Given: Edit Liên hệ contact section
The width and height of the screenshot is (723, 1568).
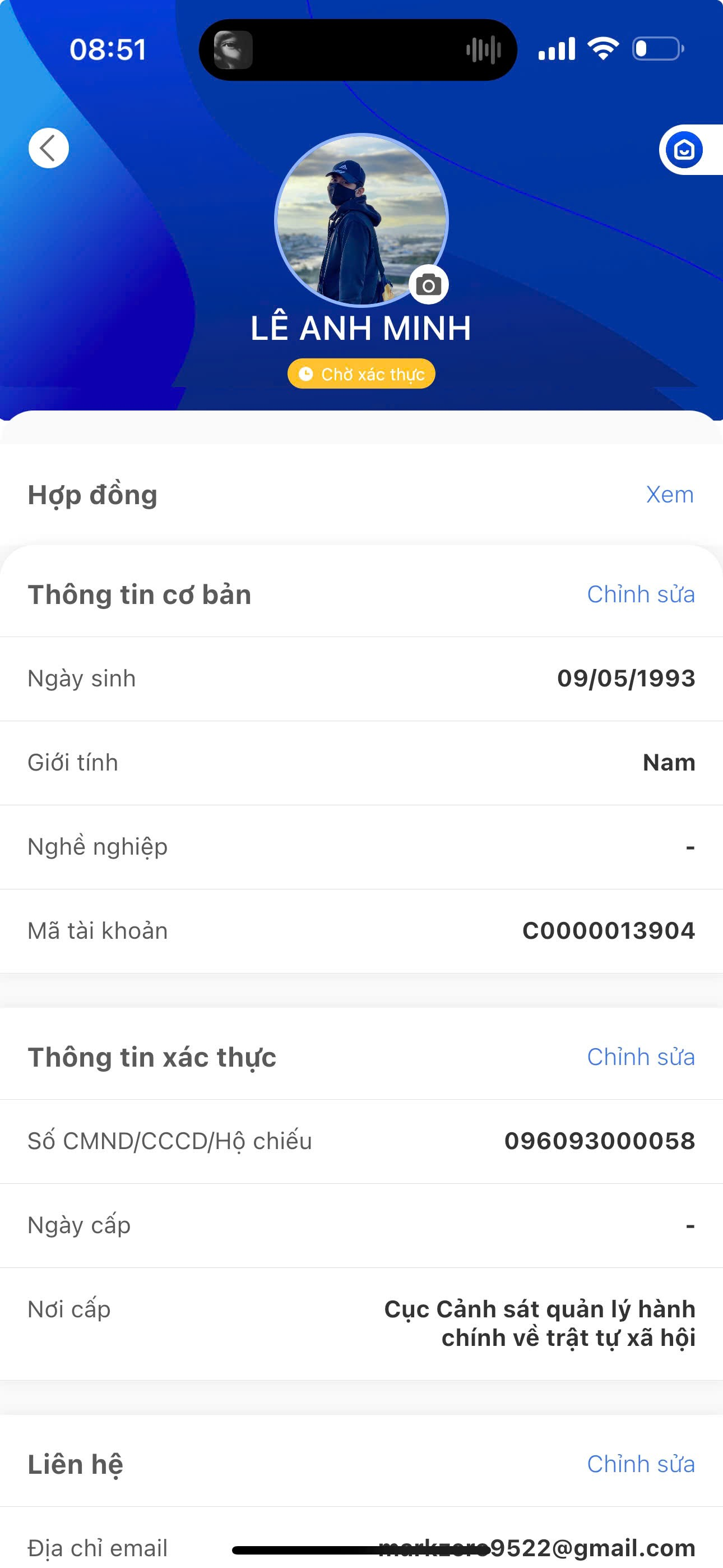Looking at the screenshot, I should [641, 1464].
